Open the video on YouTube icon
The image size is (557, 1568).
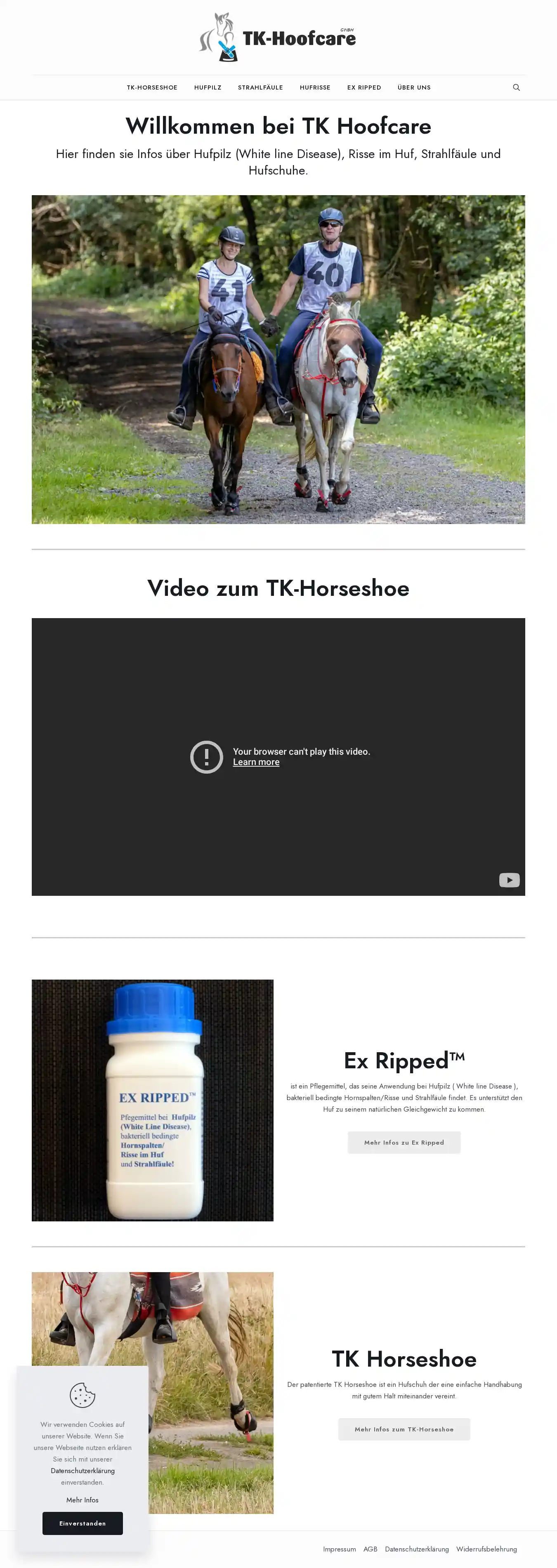(x=509, y=880)
